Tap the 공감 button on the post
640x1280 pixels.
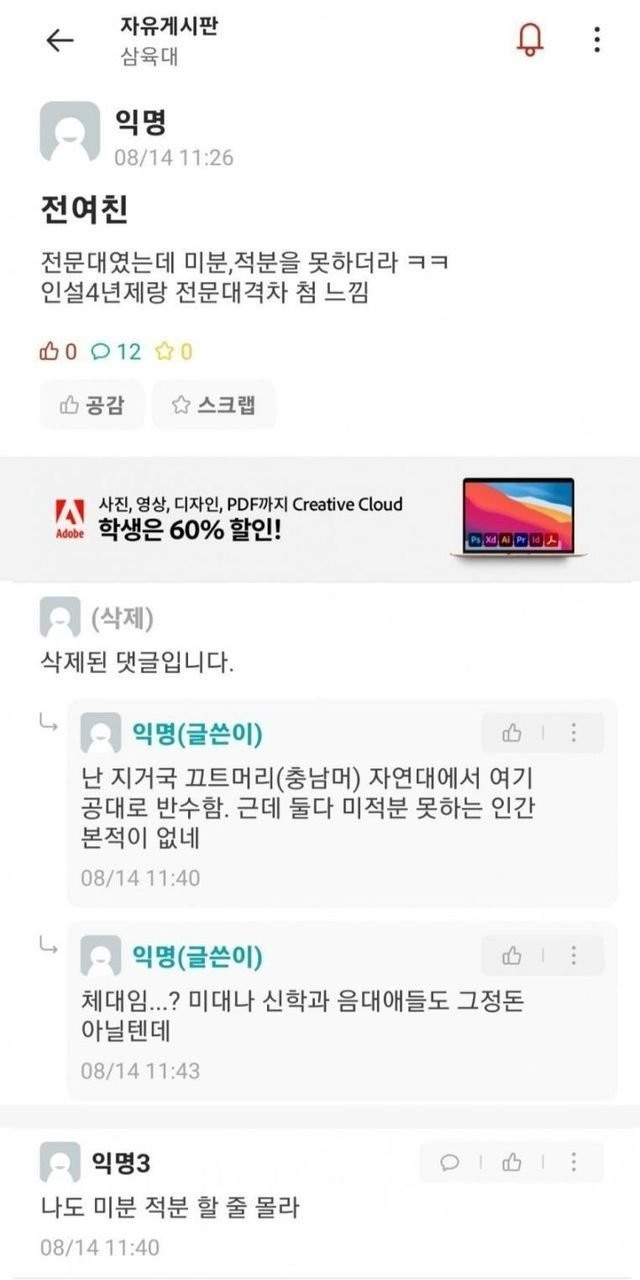pyautogui.click(x=92, y=405)
